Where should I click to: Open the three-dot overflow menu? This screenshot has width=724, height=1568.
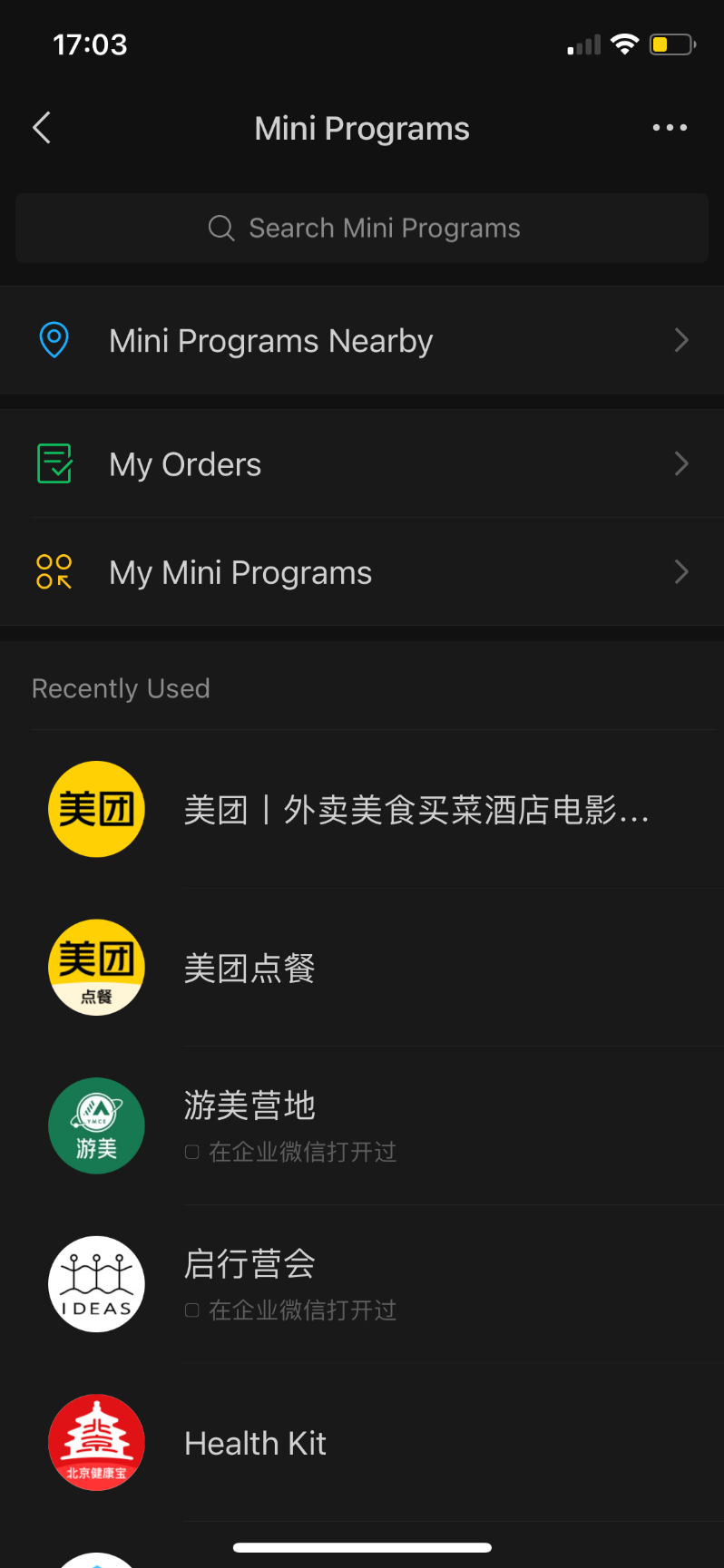(670, 128)
